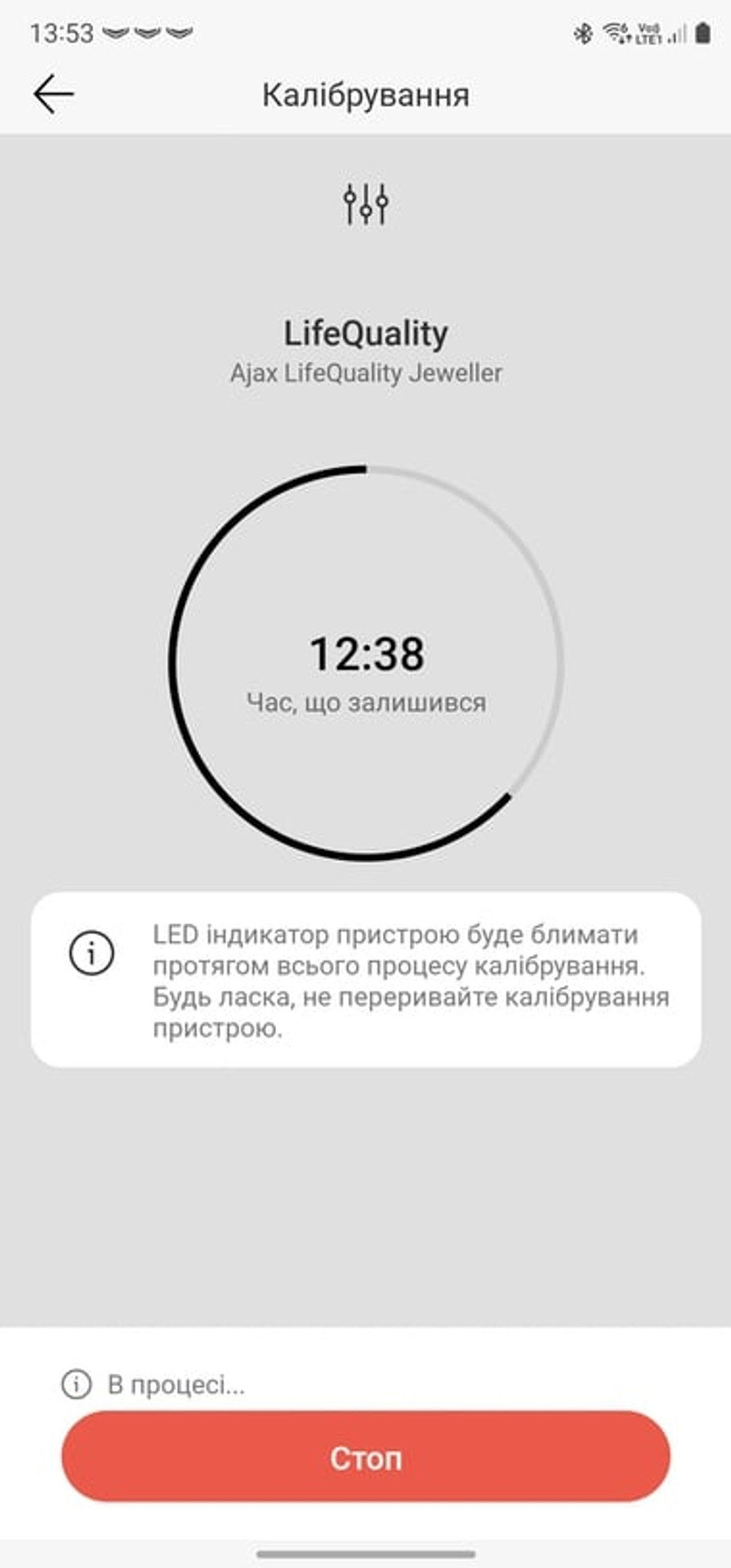Go back using the top-left arrow

(54, 94)
